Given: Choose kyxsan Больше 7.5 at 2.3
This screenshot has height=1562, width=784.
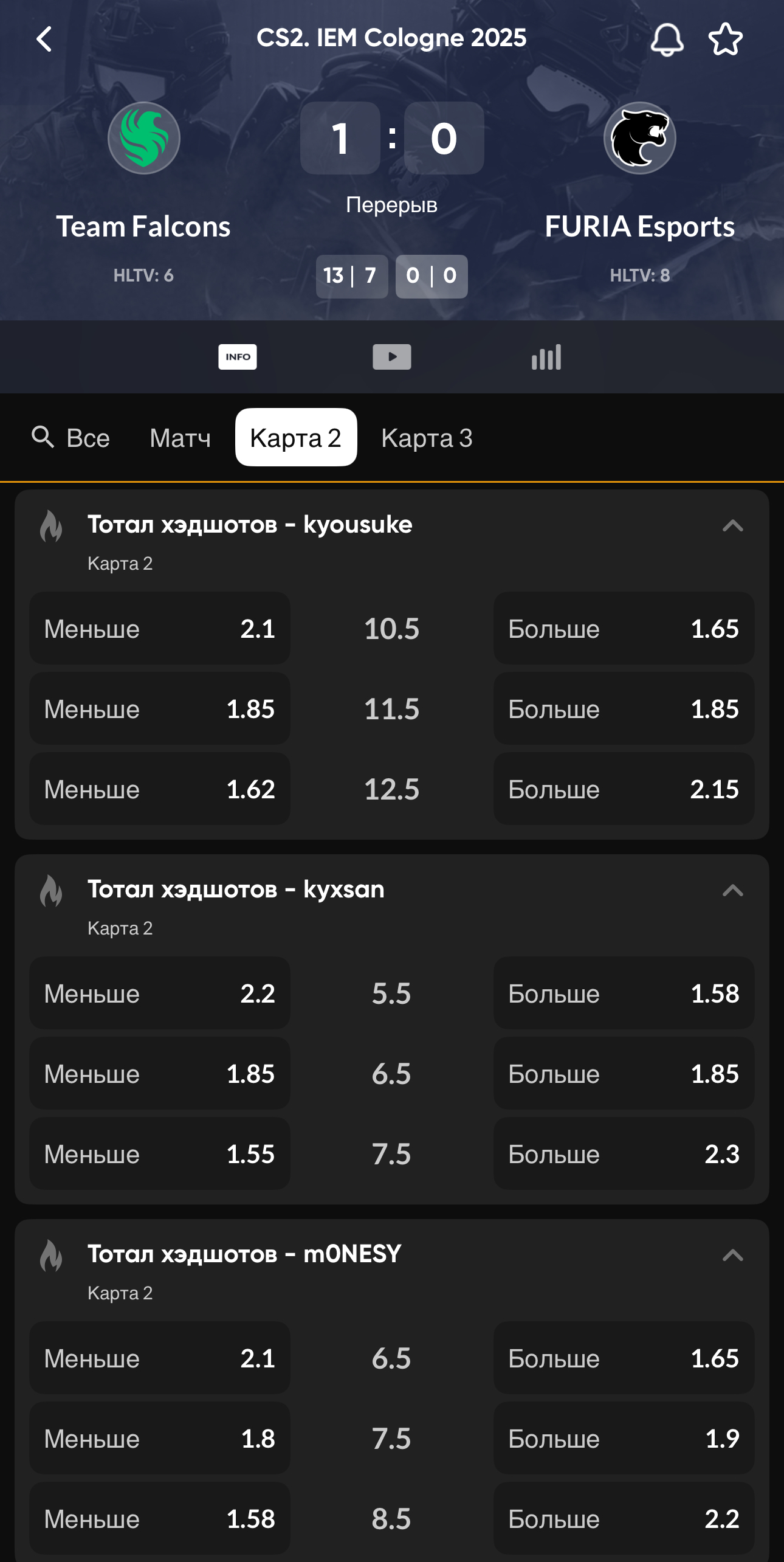Looking at the screenshot, I should coord(624,1153).
